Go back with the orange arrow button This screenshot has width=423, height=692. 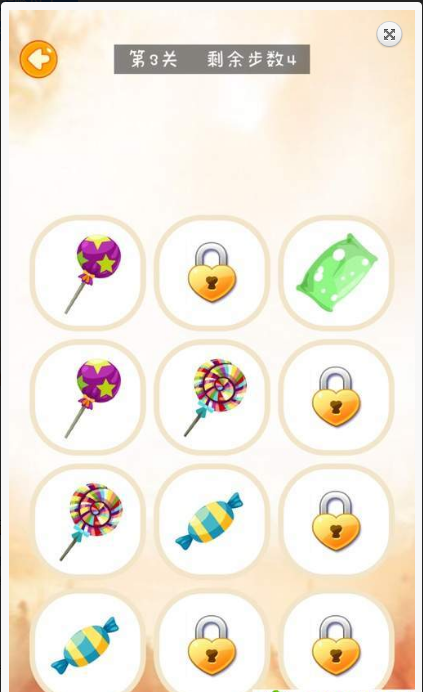click(x=38, y=59)
